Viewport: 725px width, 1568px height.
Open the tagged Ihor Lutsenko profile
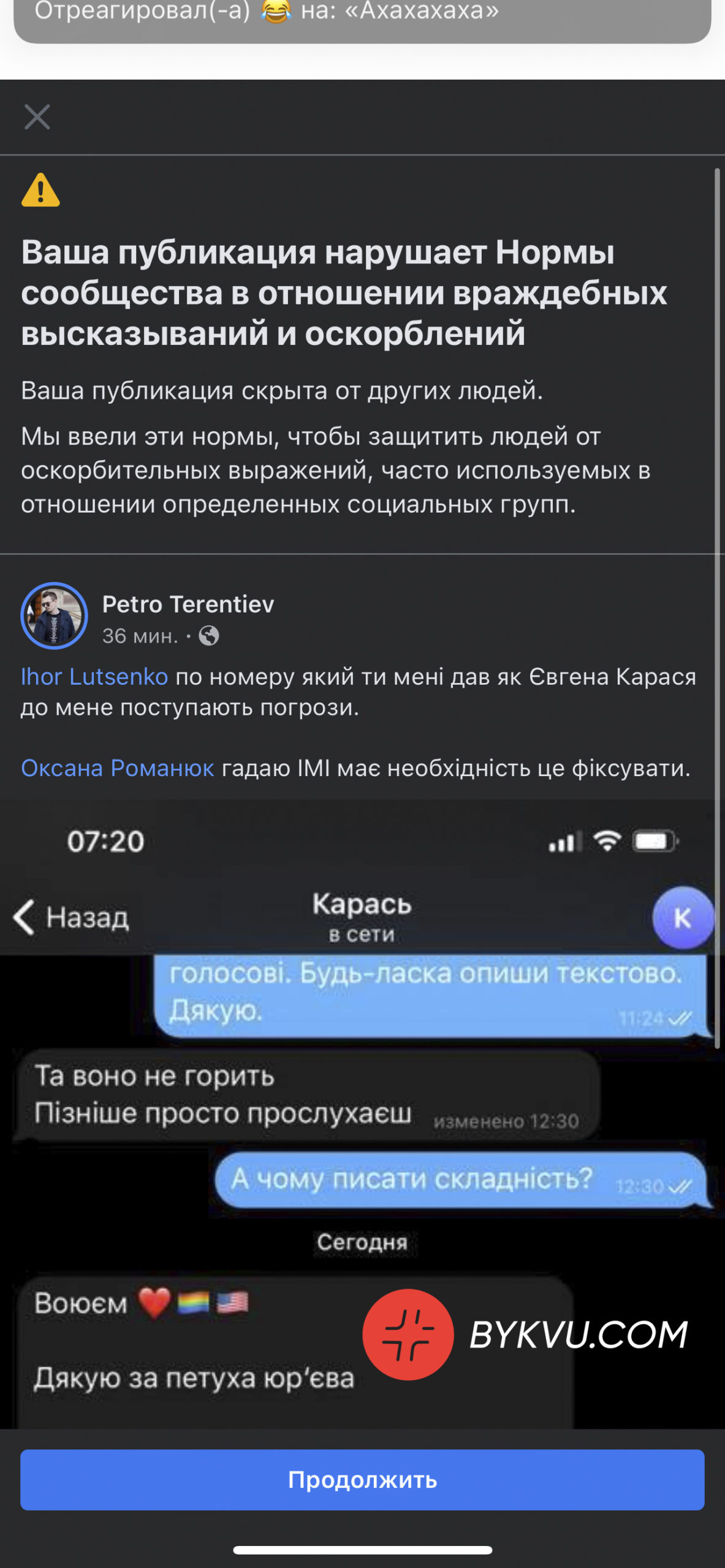[x=94, y=677]
